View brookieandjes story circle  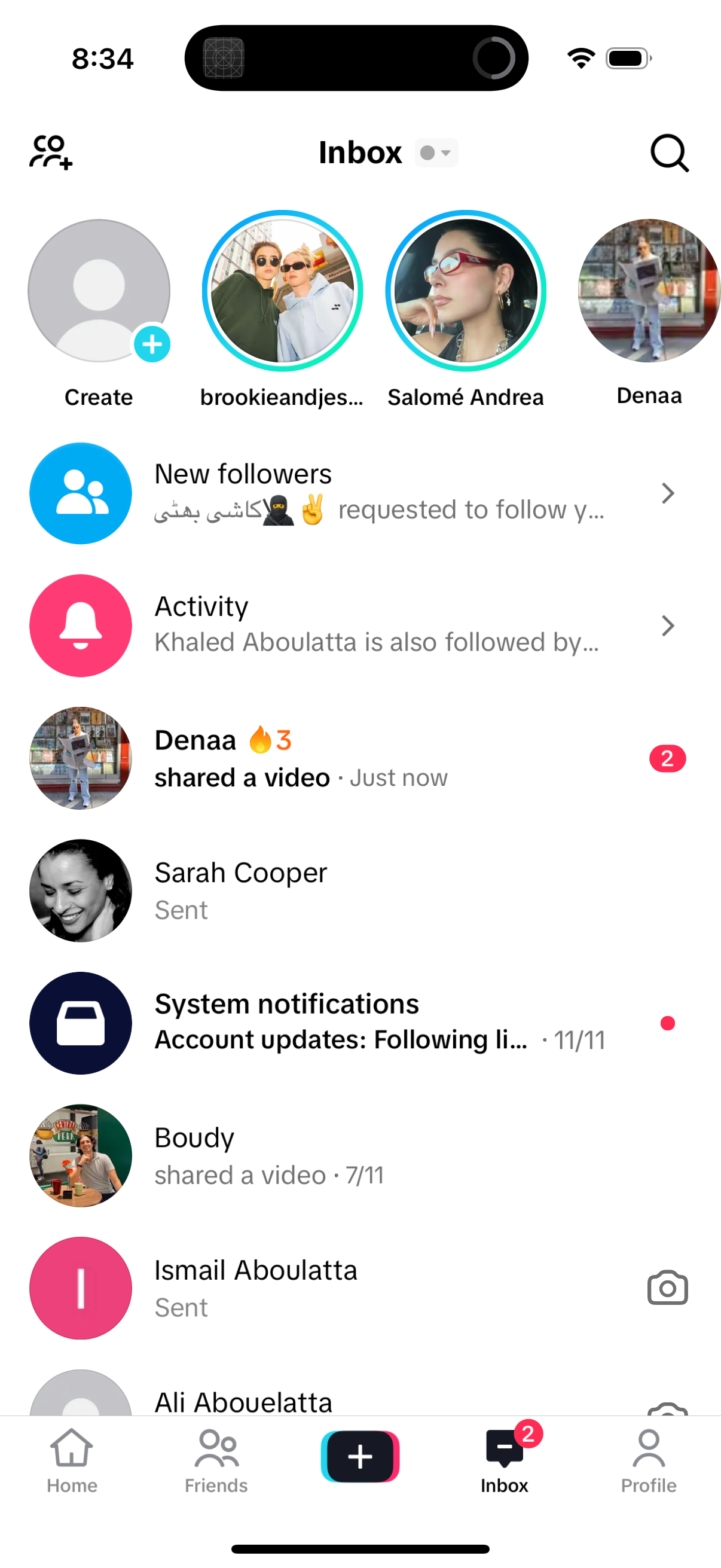click(x=282, y=291)
